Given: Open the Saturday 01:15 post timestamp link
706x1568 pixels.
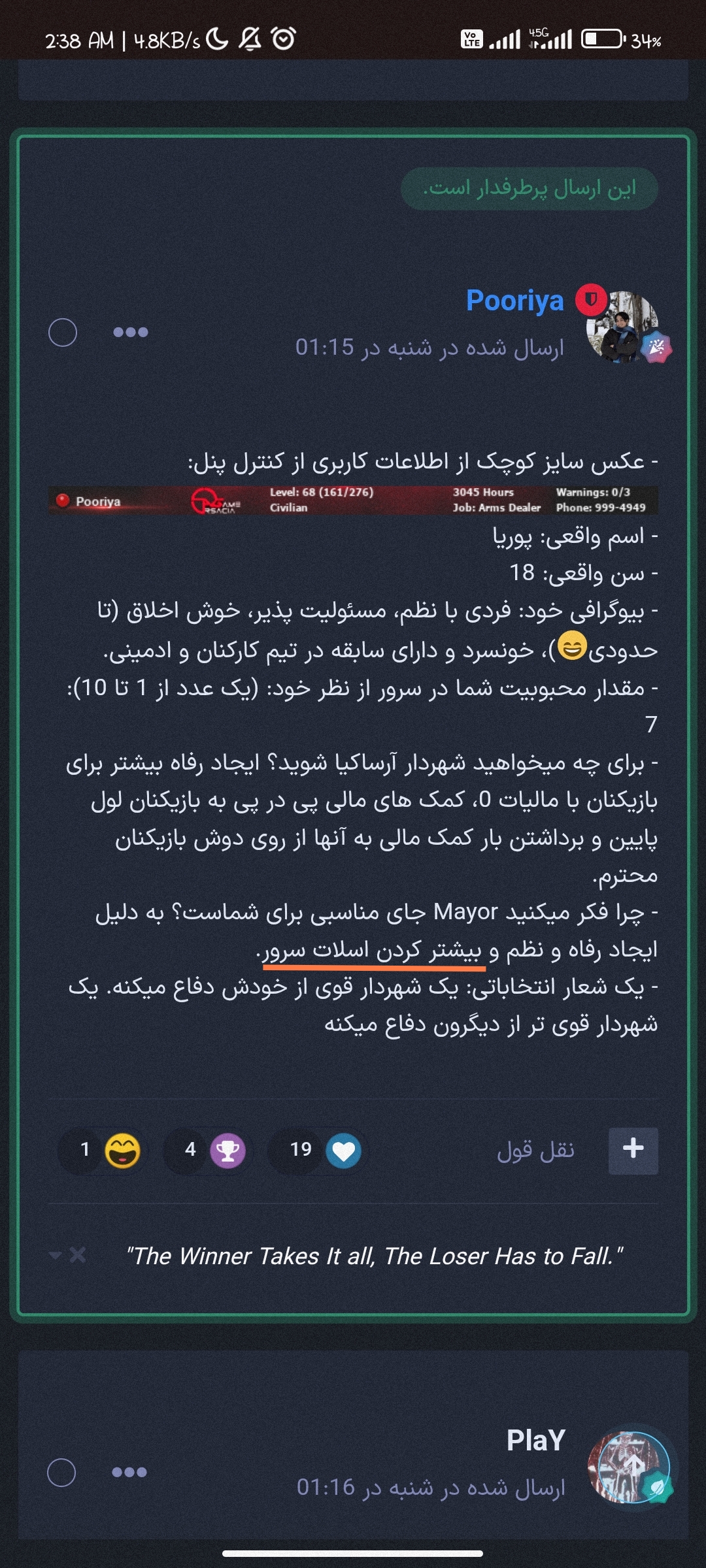Looking at the screenshot, I should [x=429, y=348].
